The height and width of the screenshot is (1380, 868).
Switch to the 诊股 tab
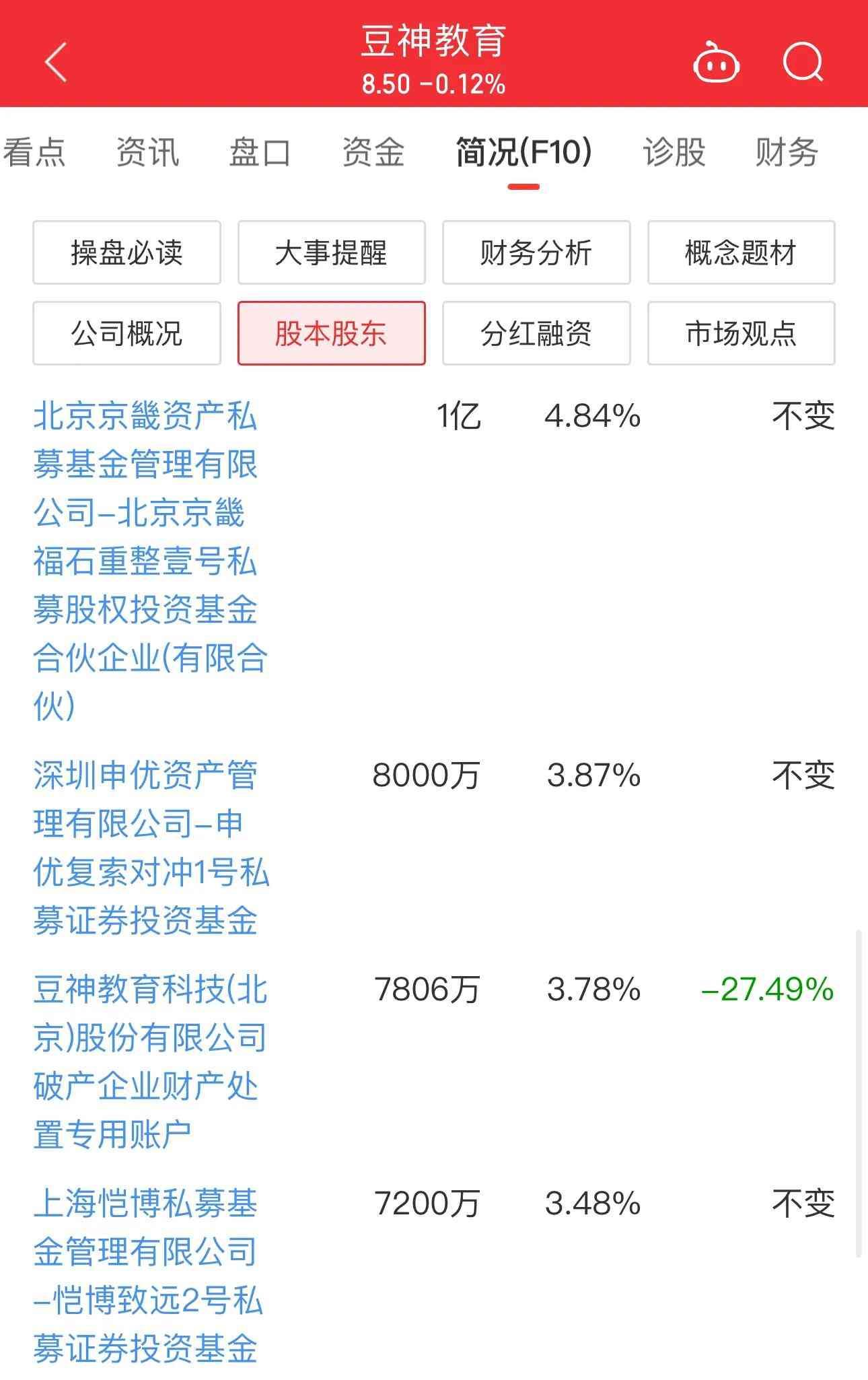[674, 152]
